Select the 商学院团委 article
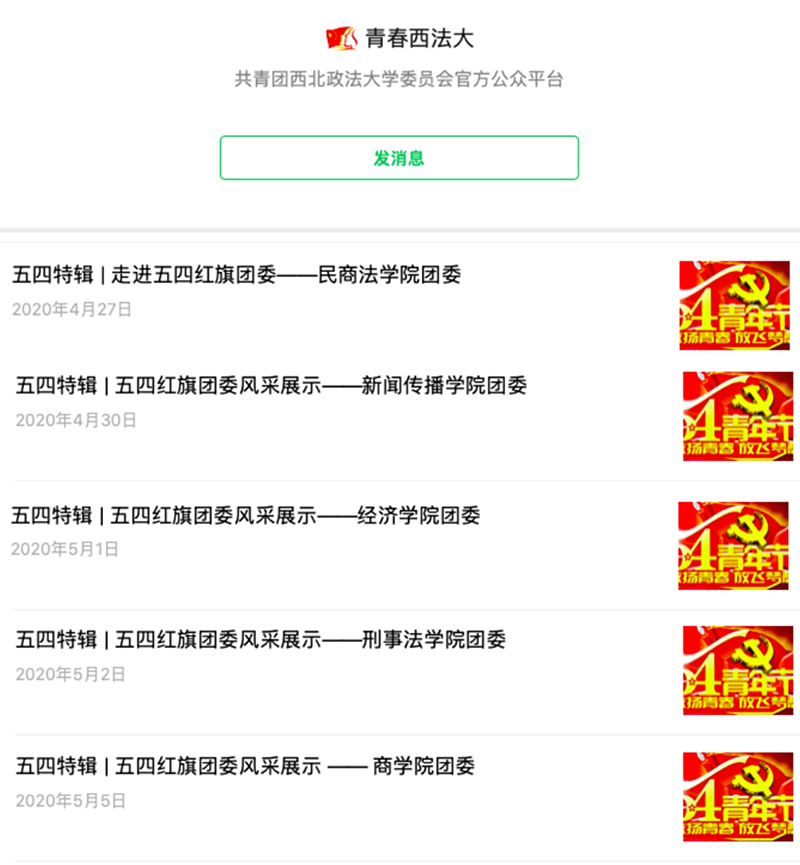The width and height of the screenshot is (800, 865). coord(245,767)
